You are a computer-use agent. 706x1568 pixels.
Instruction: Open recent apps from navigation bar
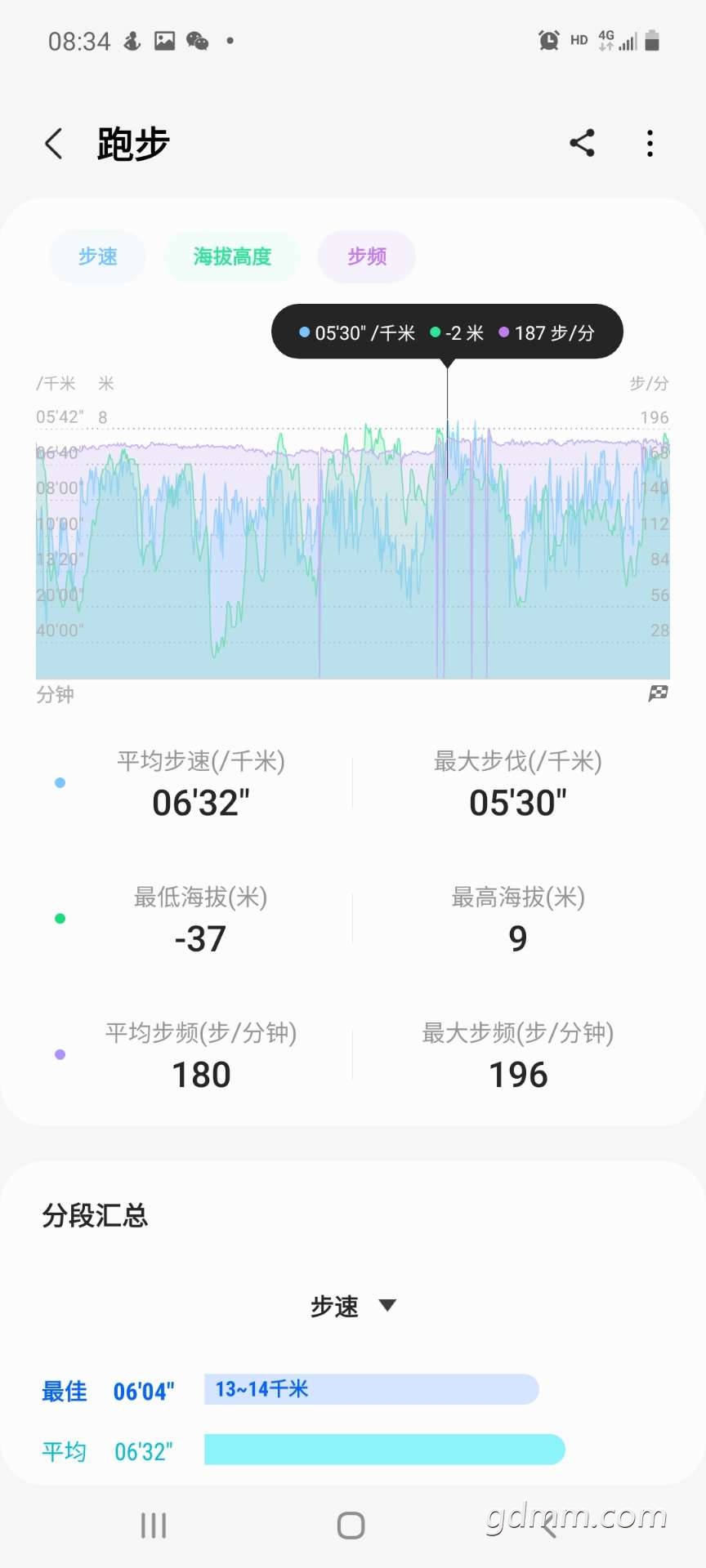(x=154, y=1525)
